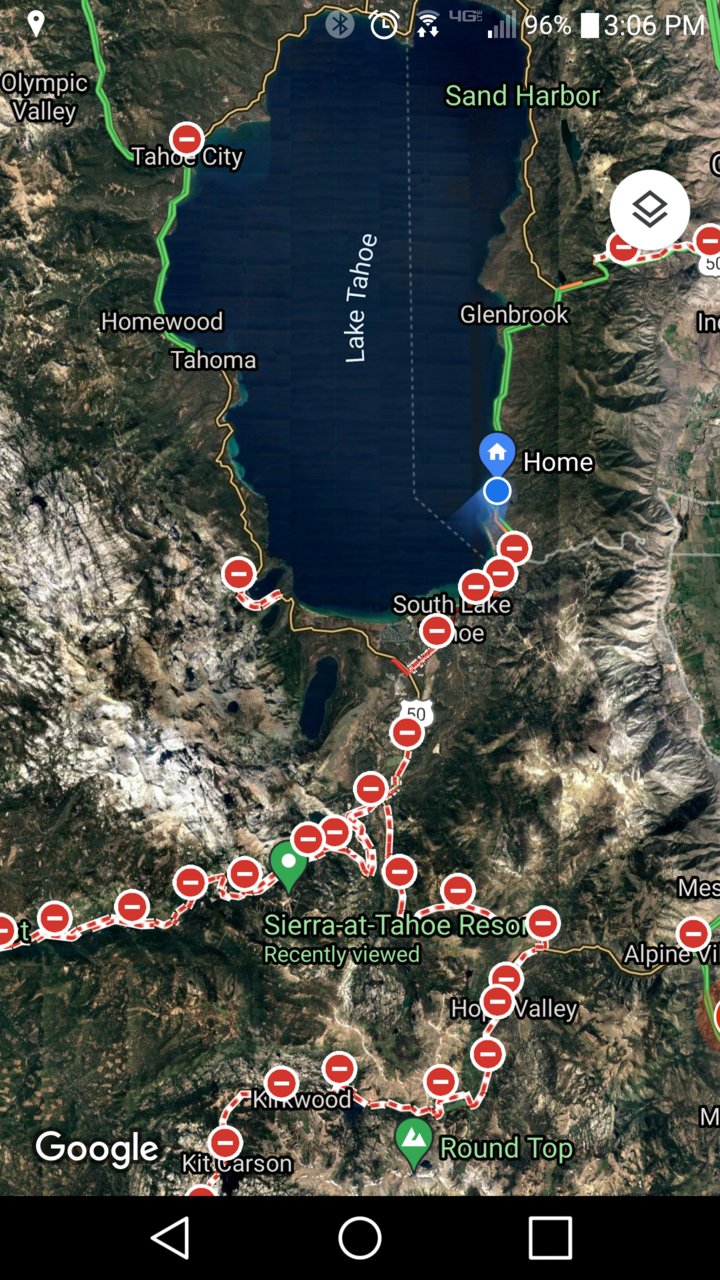Open the recent apps square button

click(550, 1238)
